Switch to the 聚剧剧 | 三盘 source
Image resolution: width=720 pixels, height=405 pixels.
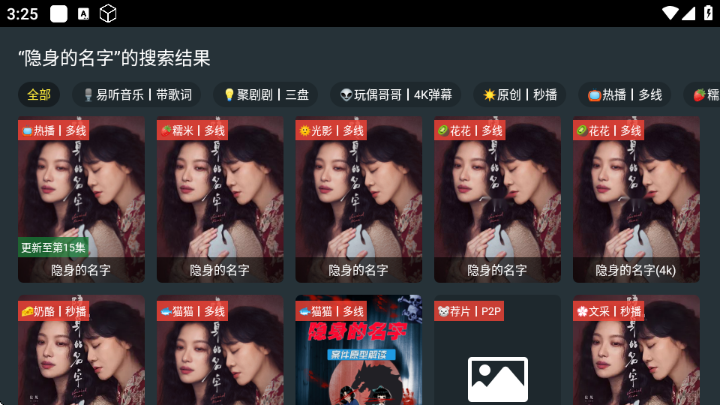coord(265,95)
